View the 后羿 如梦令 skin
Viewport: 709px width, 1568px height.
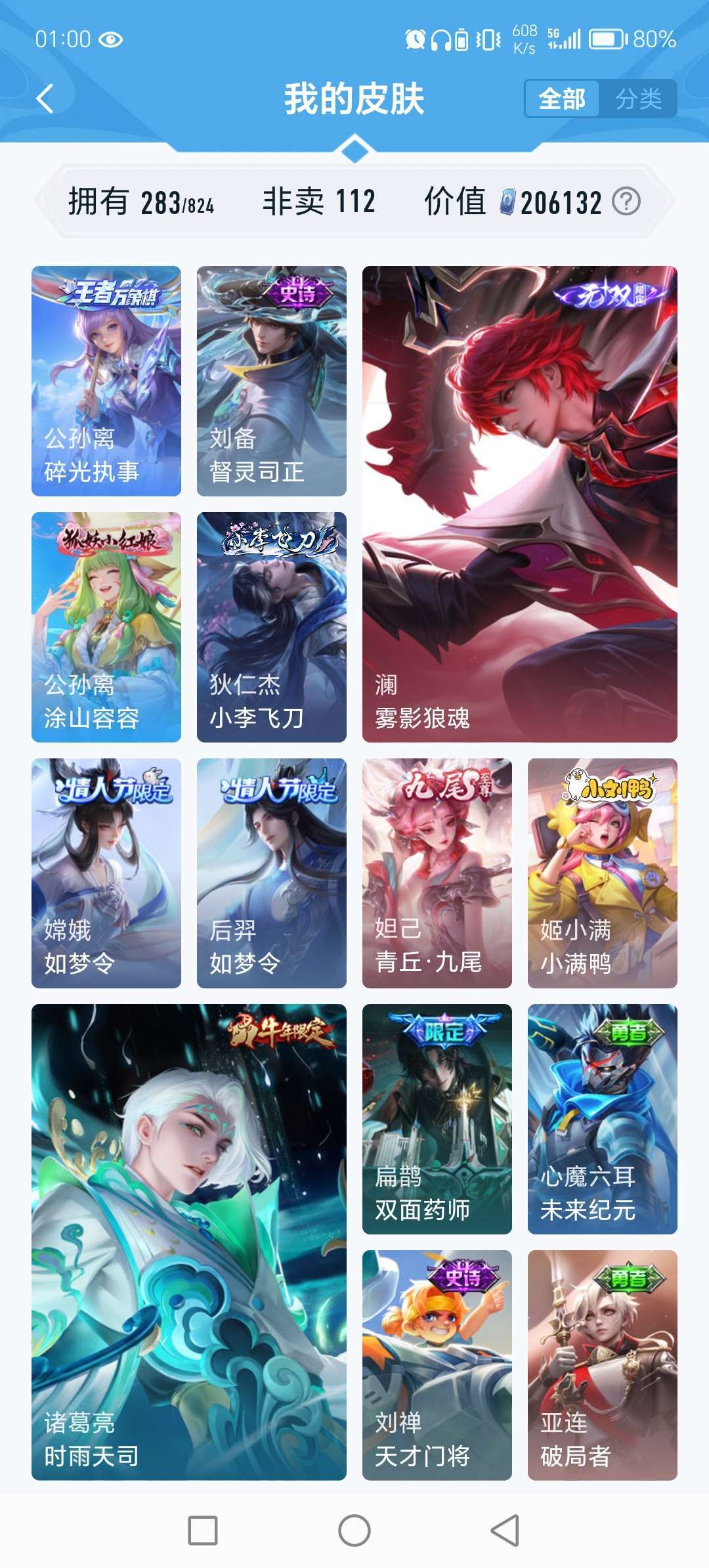(272, 873)
